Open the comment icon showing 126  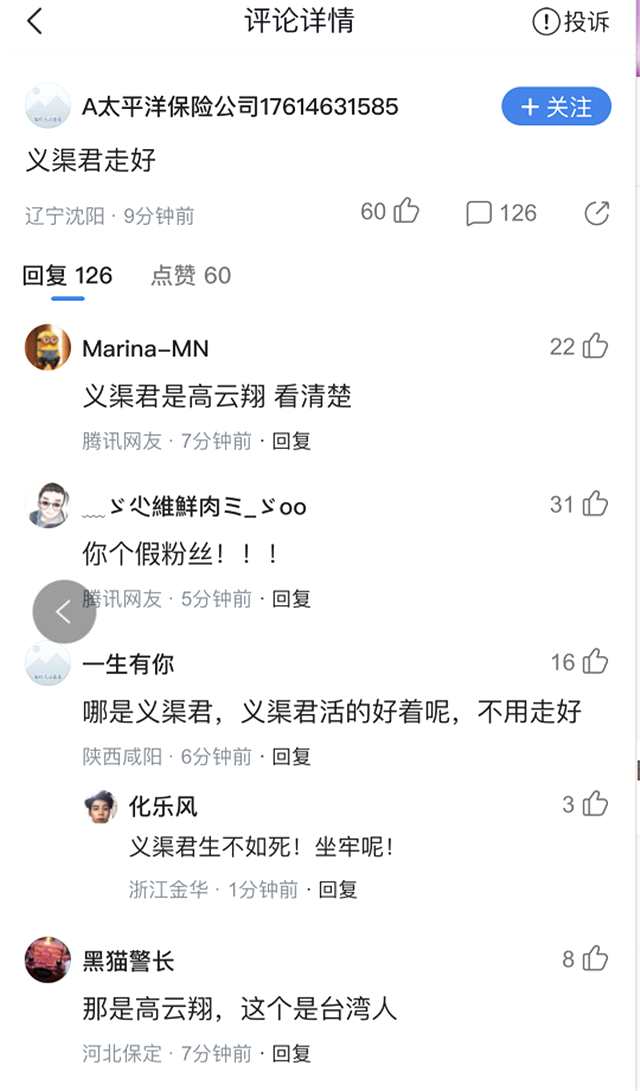480,213
